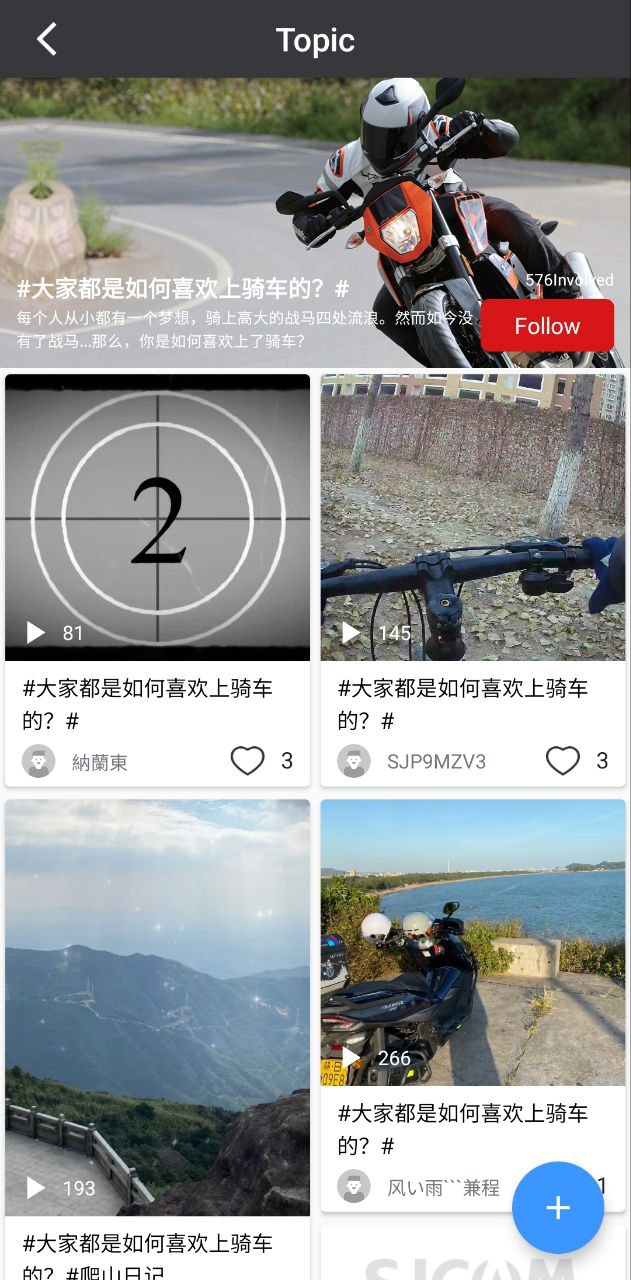This screenshot has width=631, height=1280.
Task: Create a new post with the plus button
Action: click(558, 1207)
